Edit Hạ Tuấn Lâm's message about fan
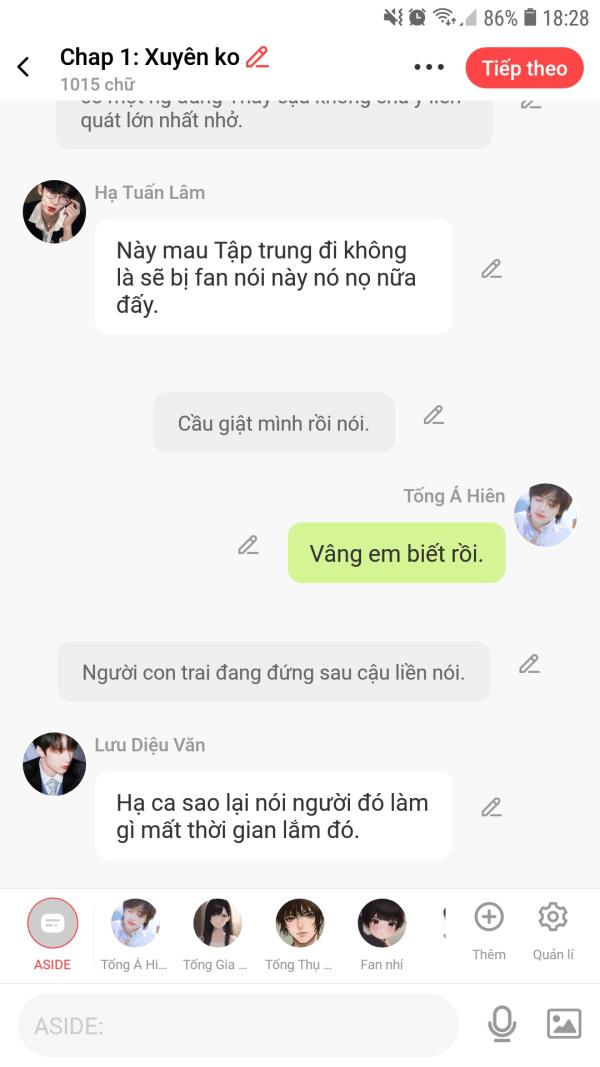 pyautogui.click(x=491, y=269)
